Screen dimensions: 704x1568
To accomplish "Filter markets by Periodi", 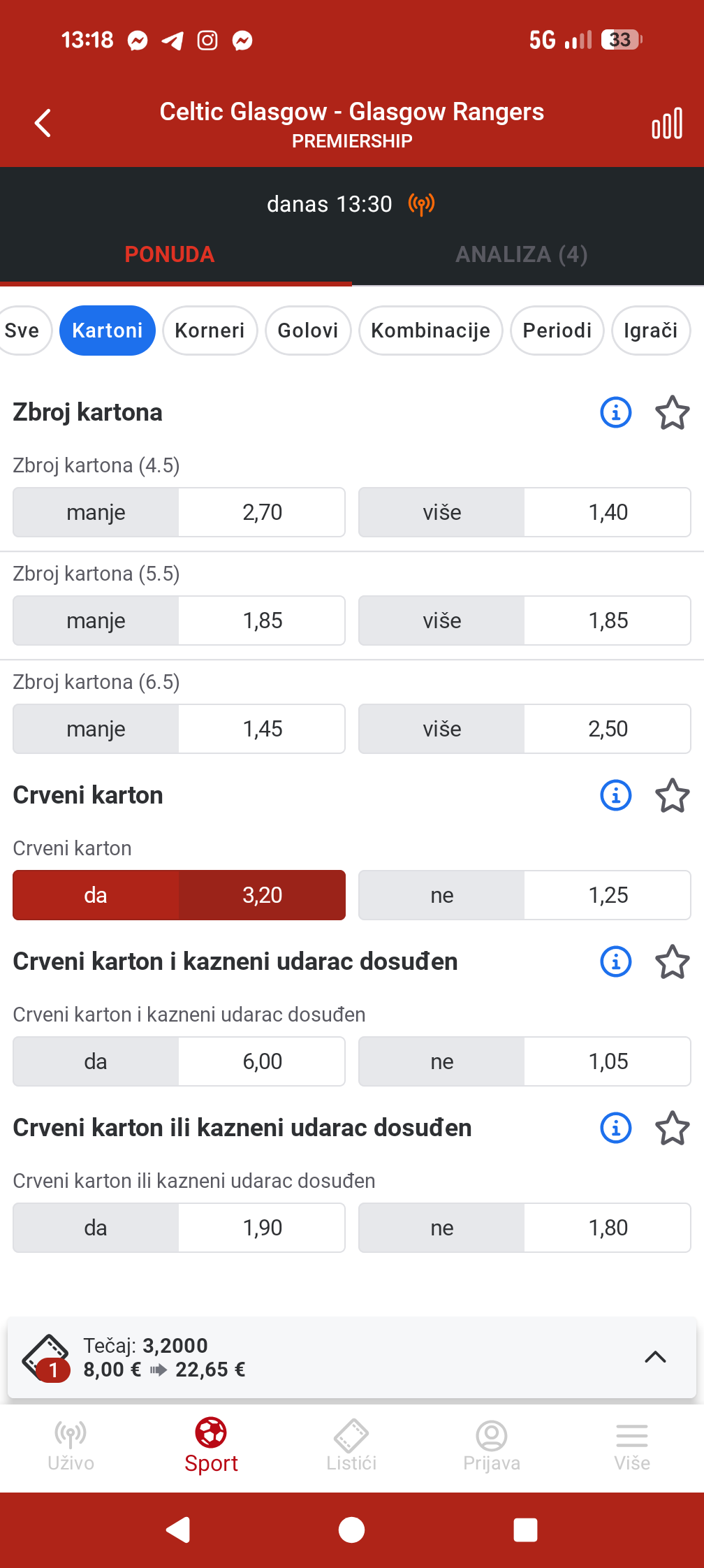I will (x=557, y=331).
